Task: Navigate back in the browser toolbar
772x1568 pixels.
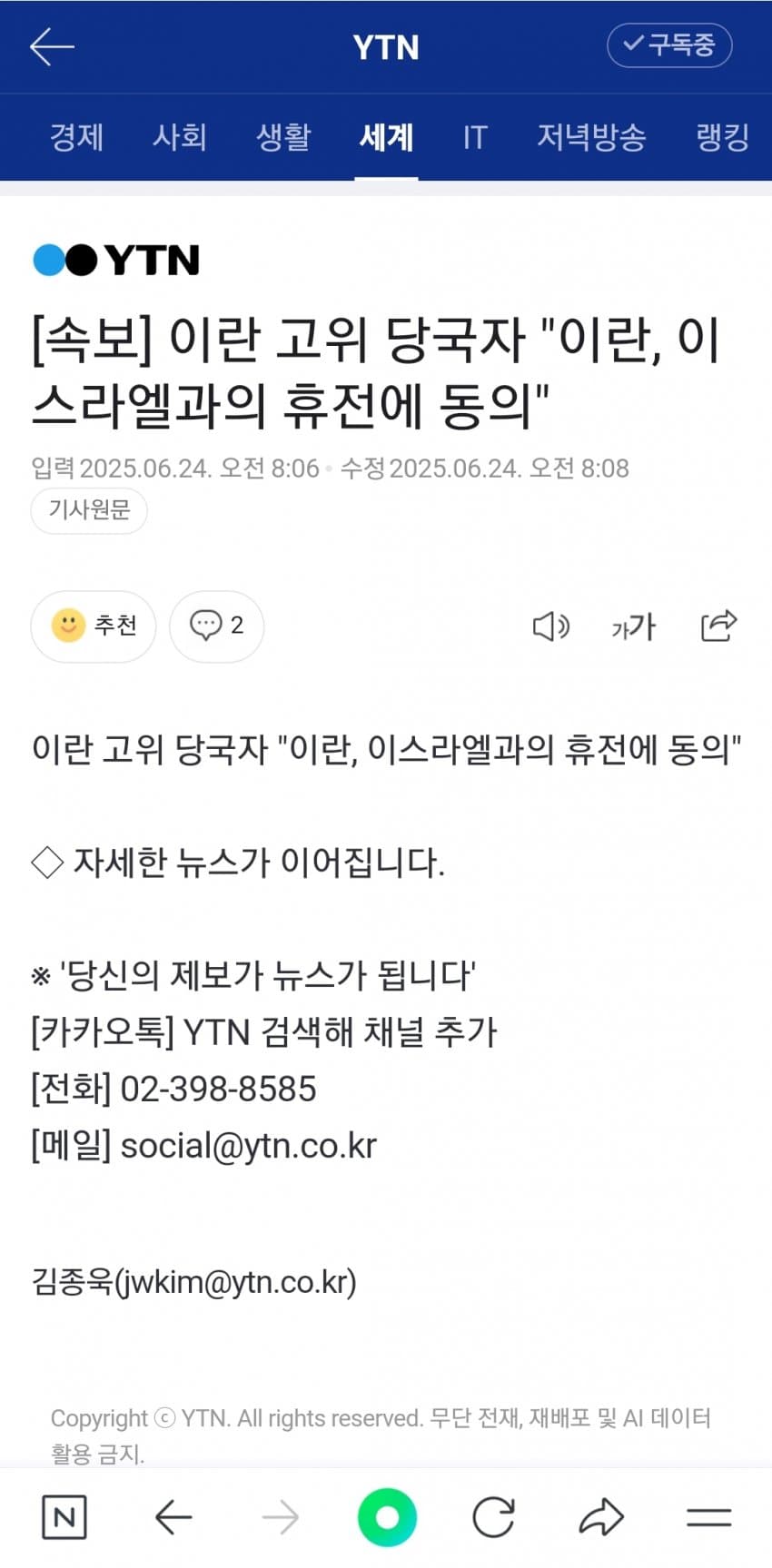Action: tap(173, 1517)
